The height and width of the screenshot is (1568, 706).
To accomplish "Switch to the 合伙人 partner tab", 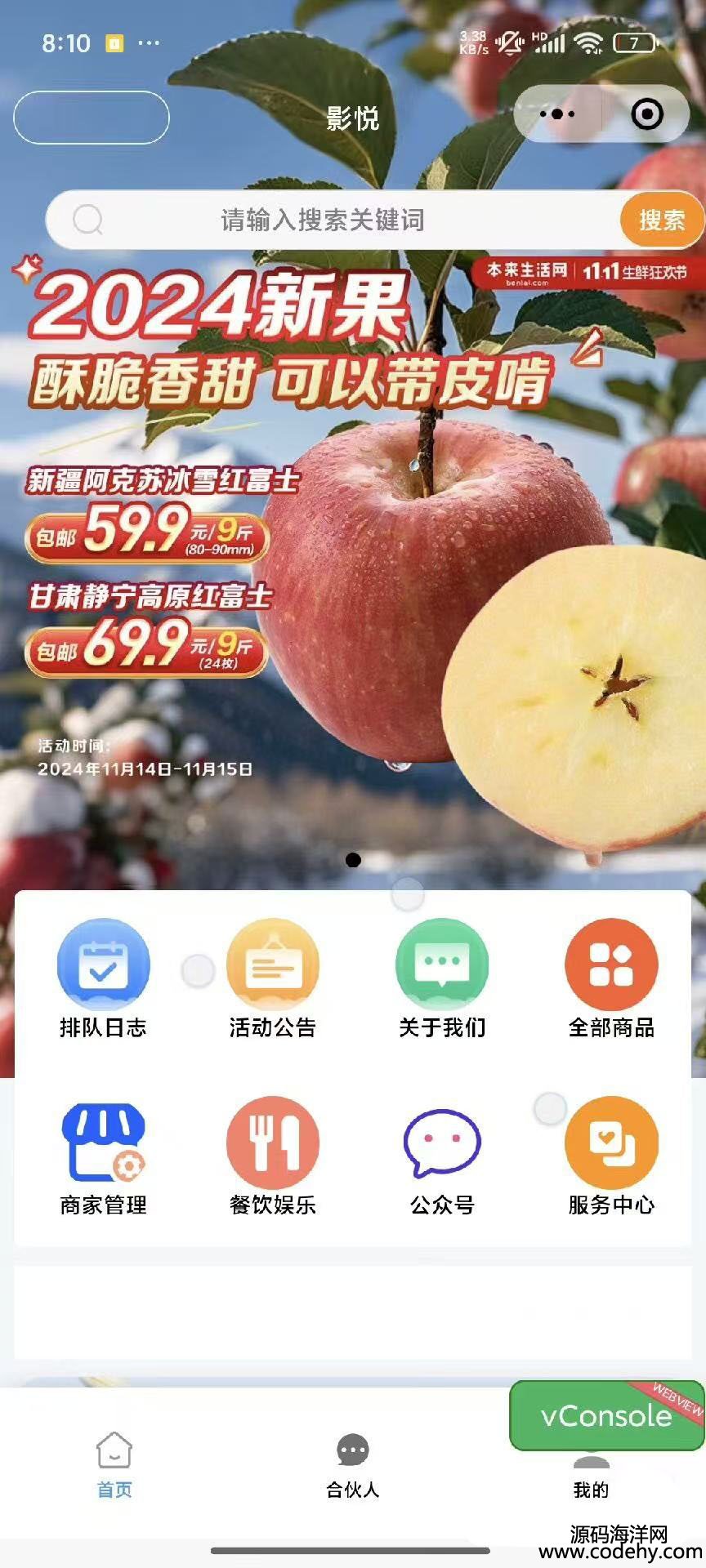I will (x=352, y=1466).
